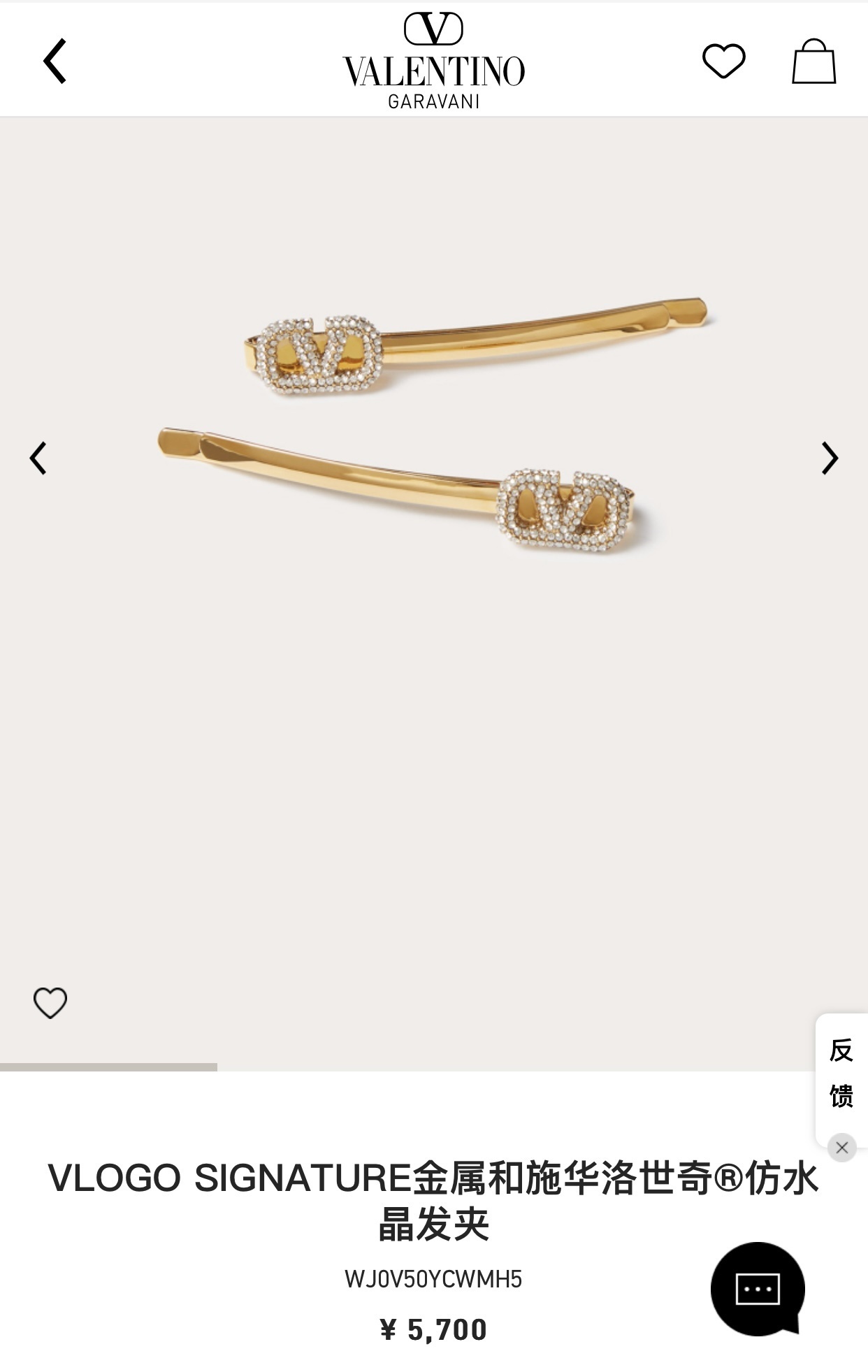The width and height of the screenshot is (868, 1372).
Task: Go back to the previous page
Action: pos(55,62)
